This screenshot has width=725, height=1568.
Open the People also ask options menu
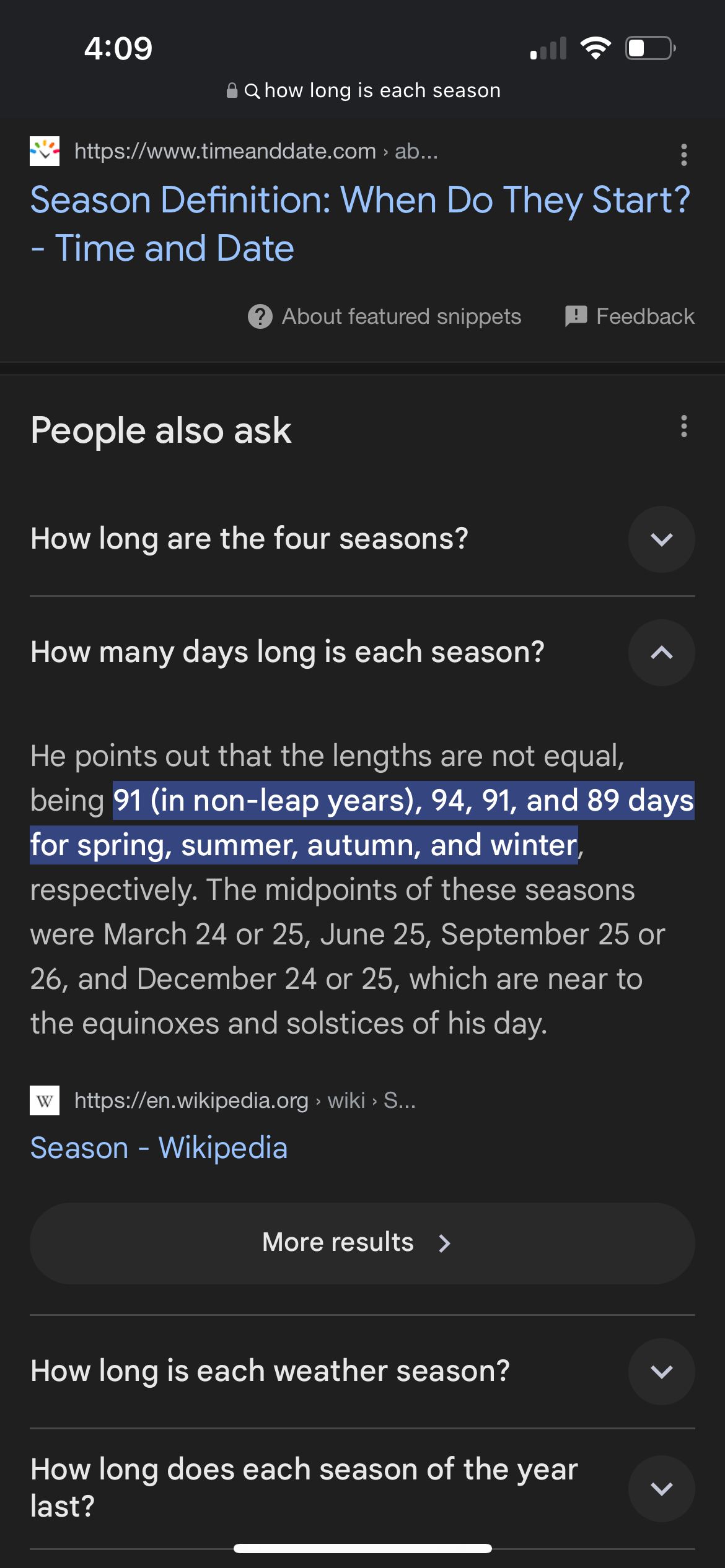pos(683,426)
